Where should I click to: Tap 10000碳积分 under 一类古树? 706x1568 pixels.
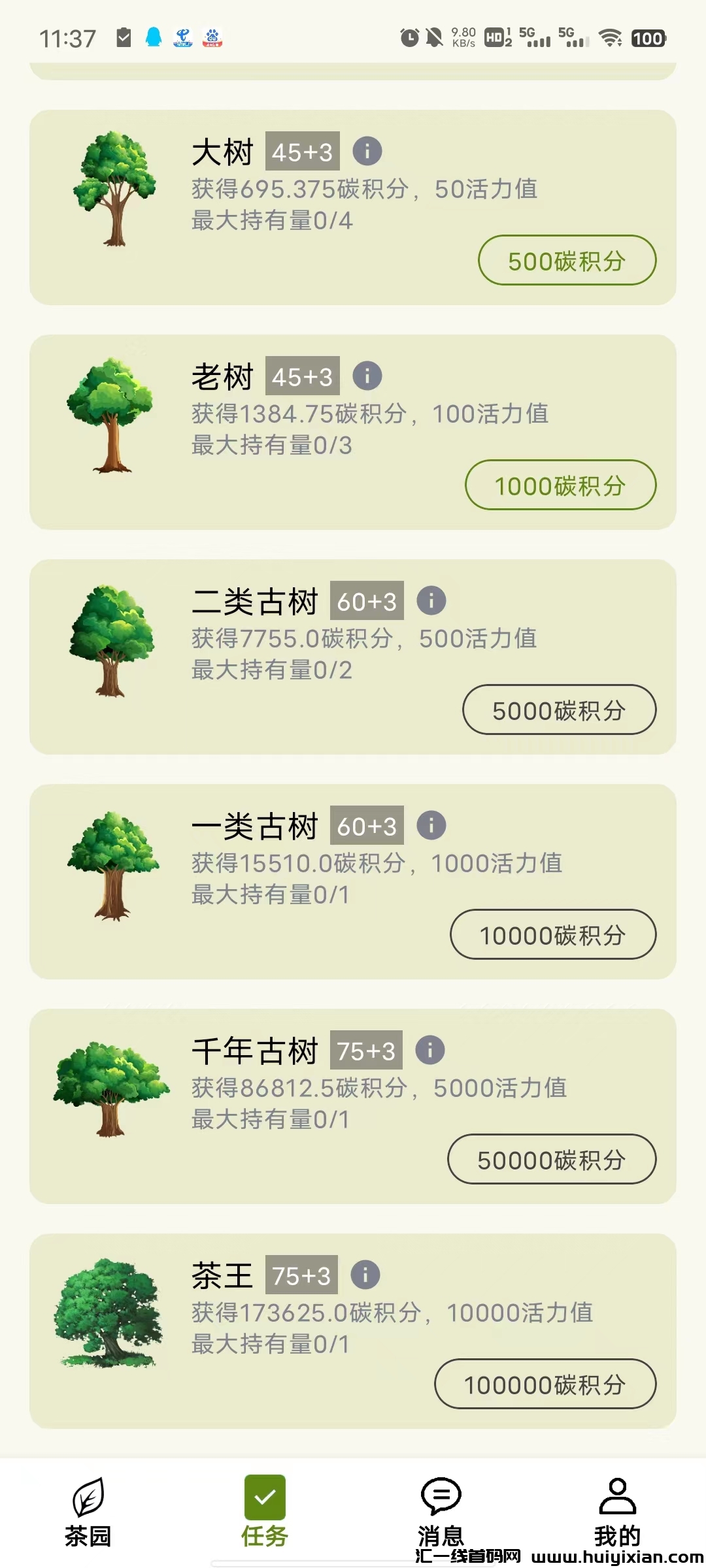pyautogui.click(x=552, y=935)
